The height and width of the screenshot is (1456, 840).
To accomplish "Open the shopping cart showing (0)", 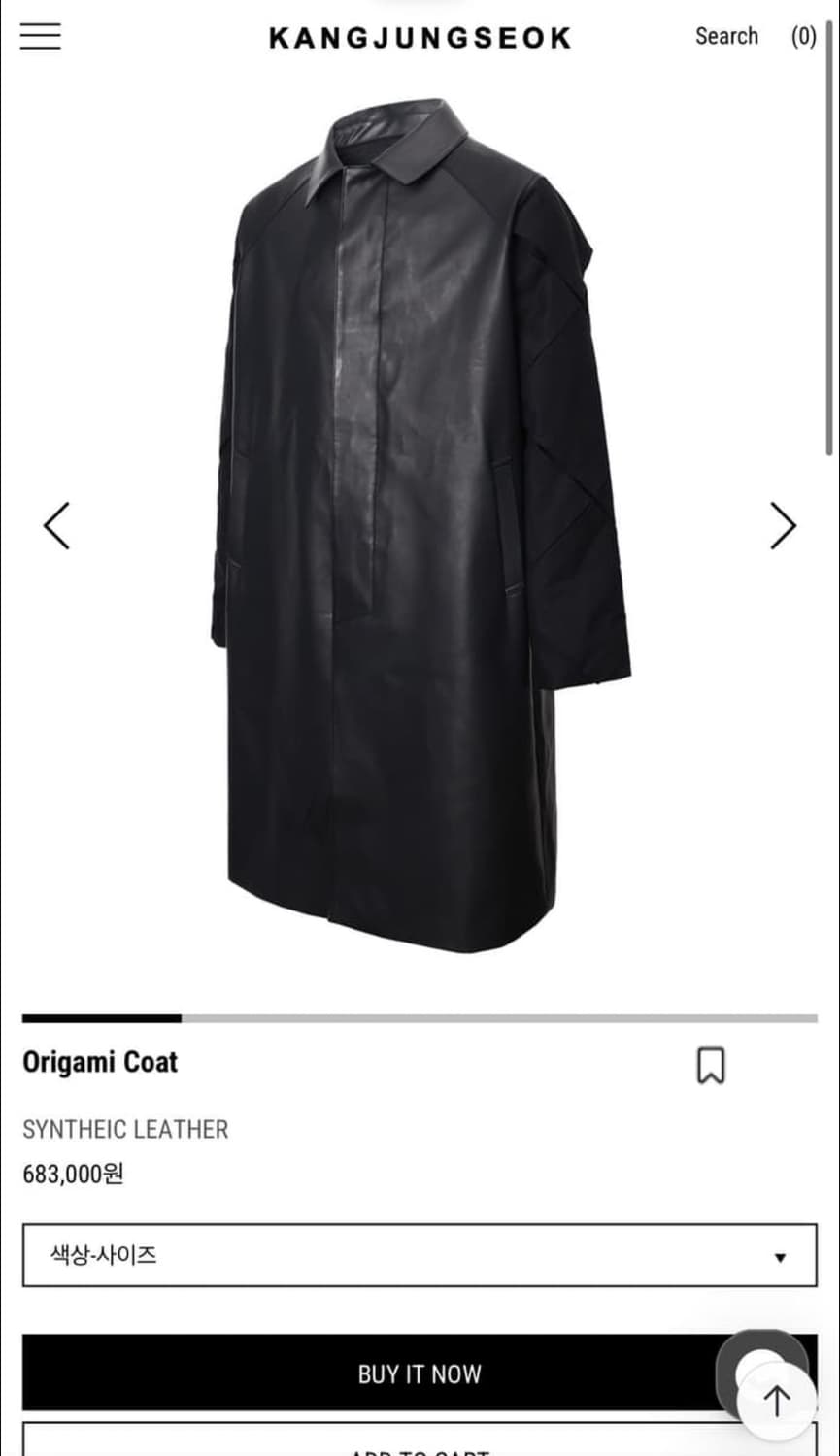I will pyautogui.click(x=803, y=36).
